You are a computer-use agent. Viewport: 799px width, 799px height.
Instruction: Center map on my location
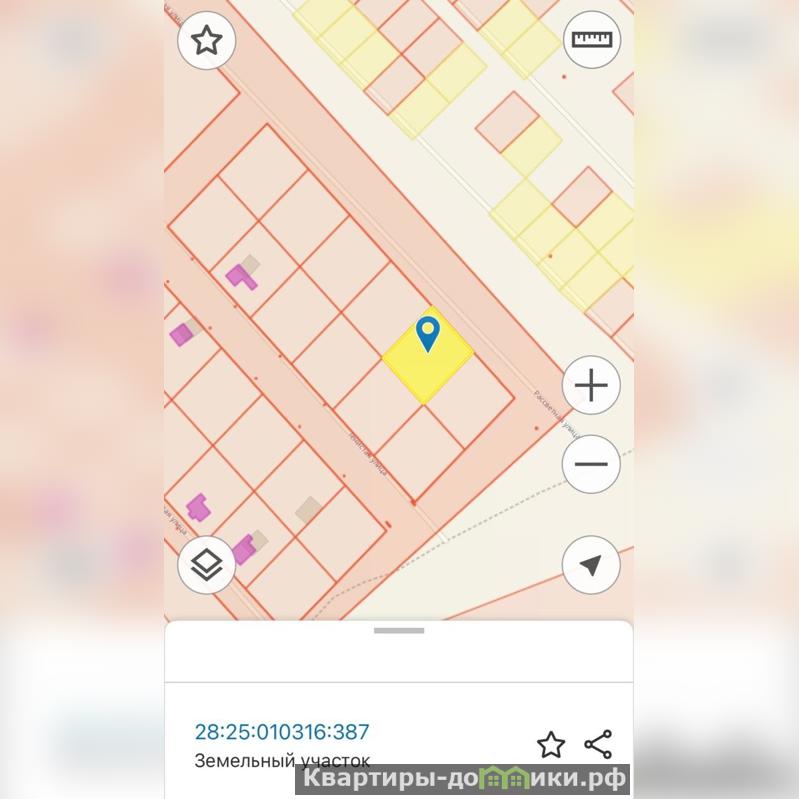591,566
